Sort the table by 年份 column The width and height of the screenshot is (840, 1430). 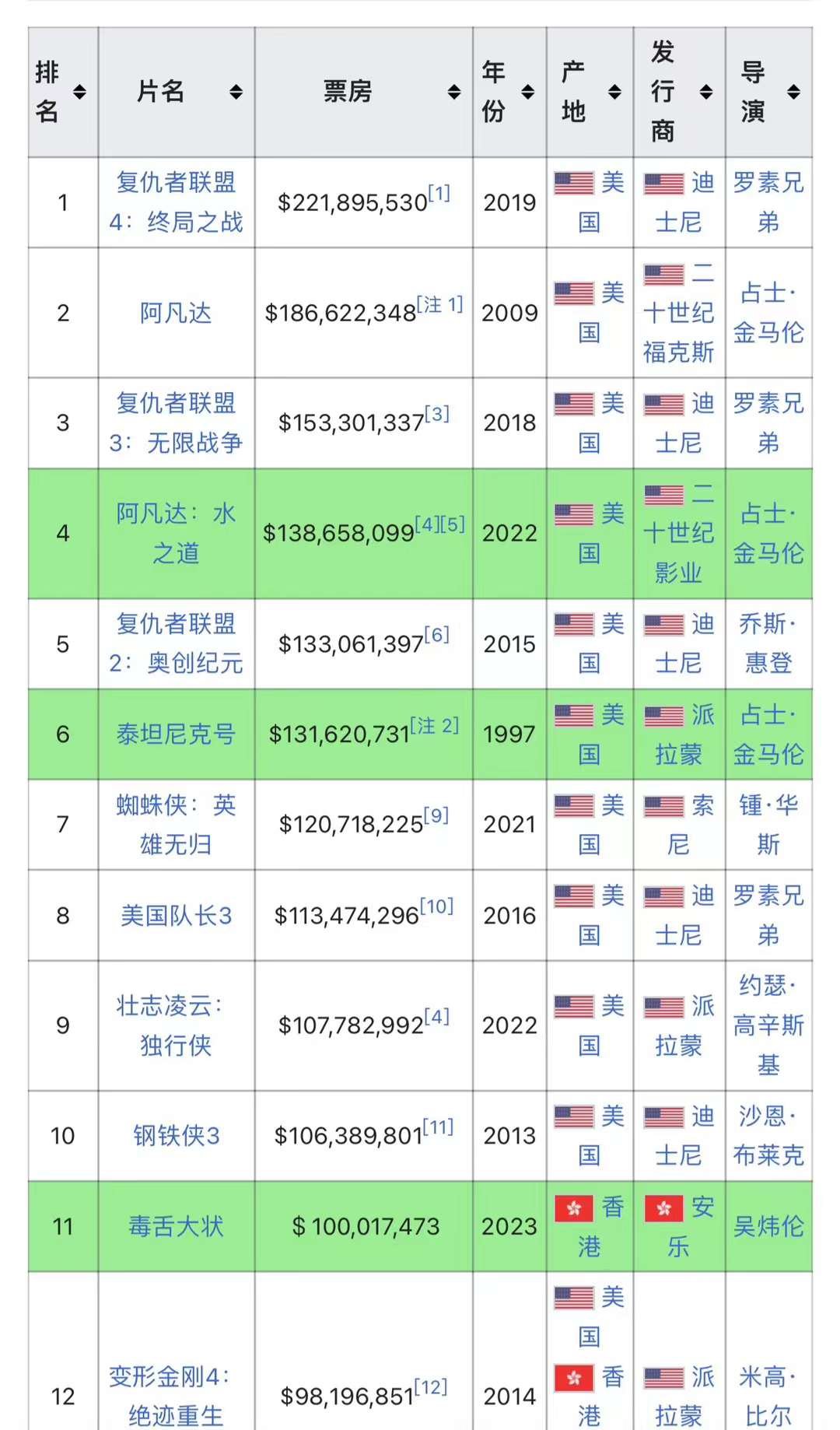coord(528,93)
